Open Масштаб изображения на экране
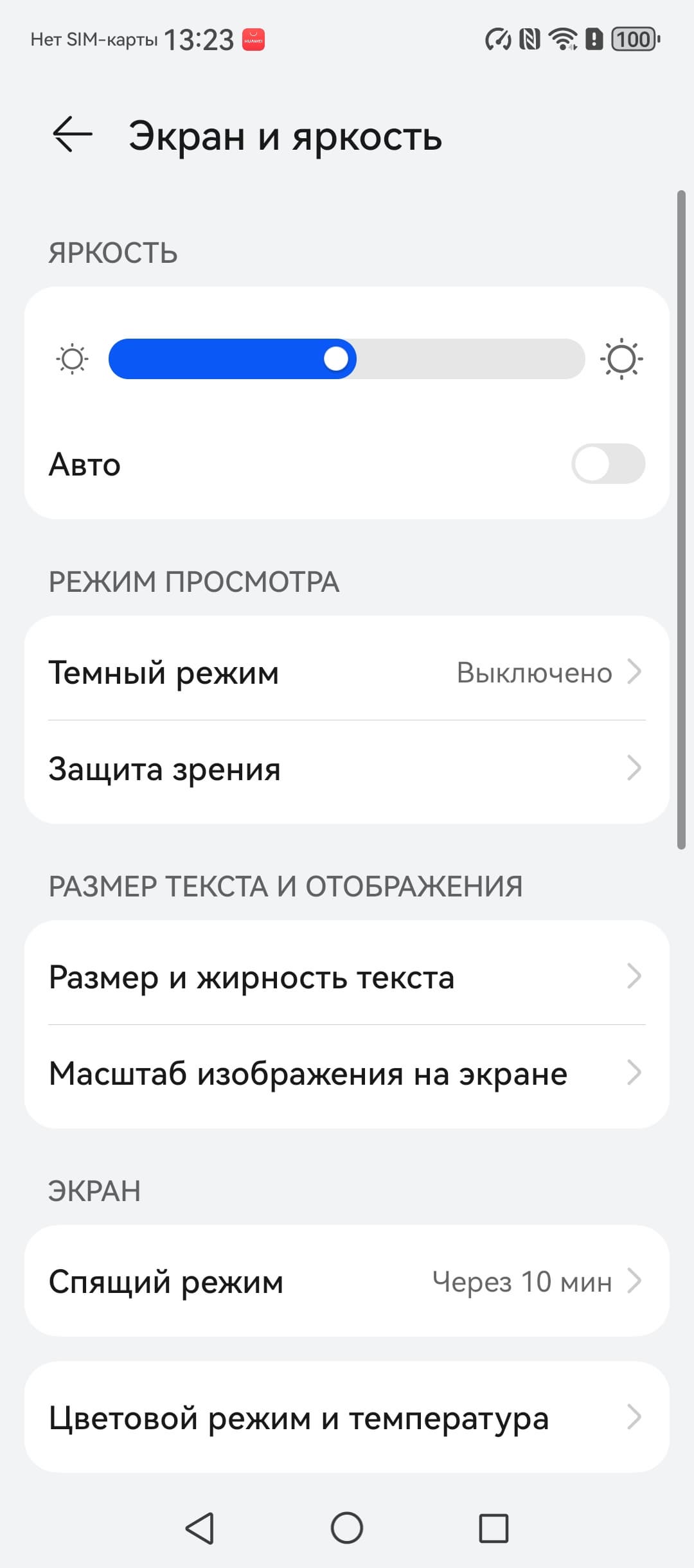Screen dimensions: 694x1568 (x=347, y=1073)
